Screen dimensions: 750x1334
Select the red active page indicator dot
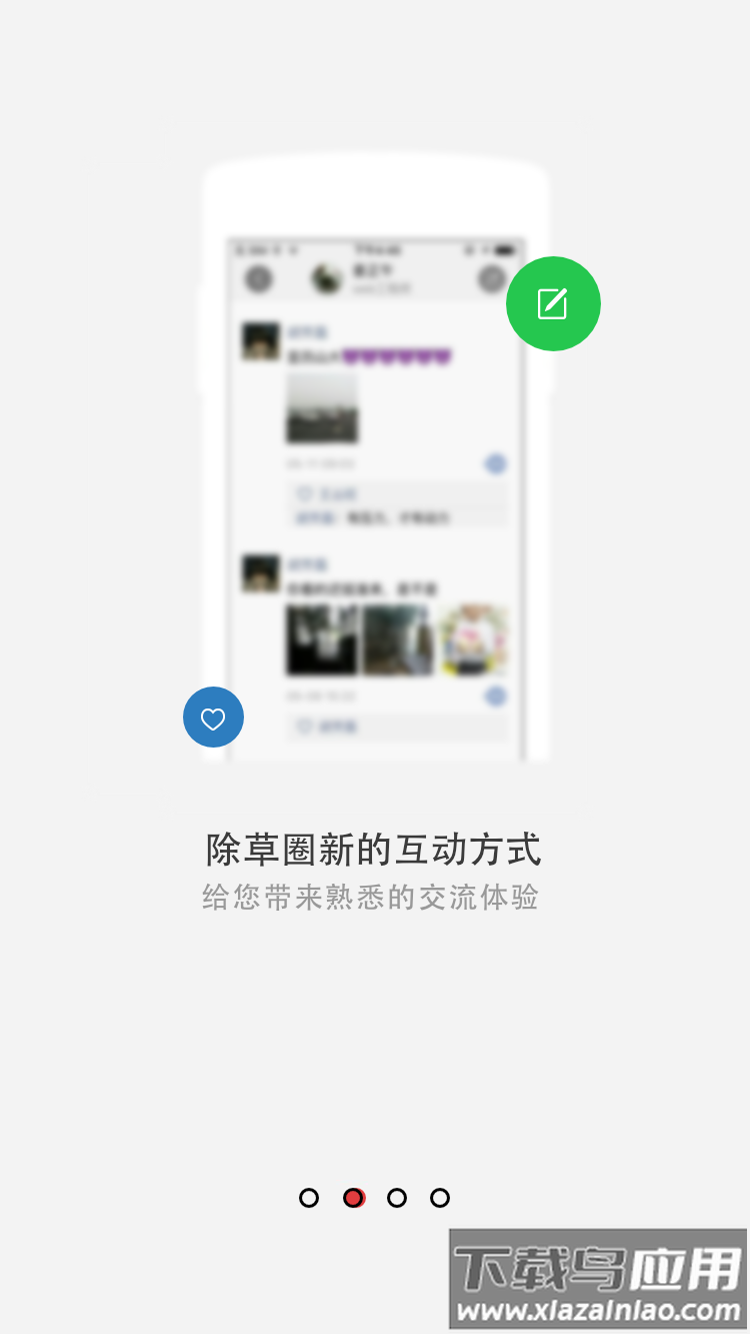[352, 1196]
